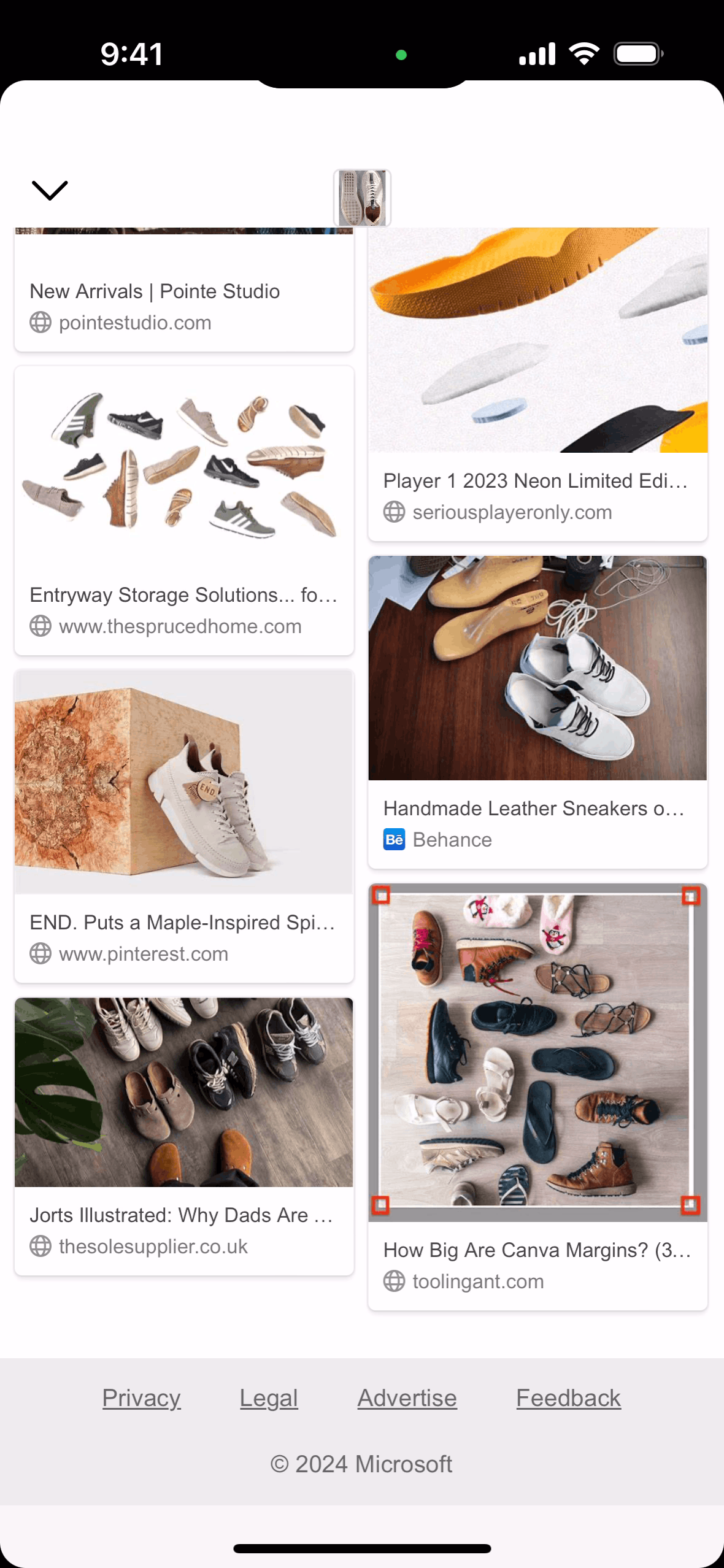Open the Privacy link
This screenshot has width=724, height=1568.
[141, 1398]
